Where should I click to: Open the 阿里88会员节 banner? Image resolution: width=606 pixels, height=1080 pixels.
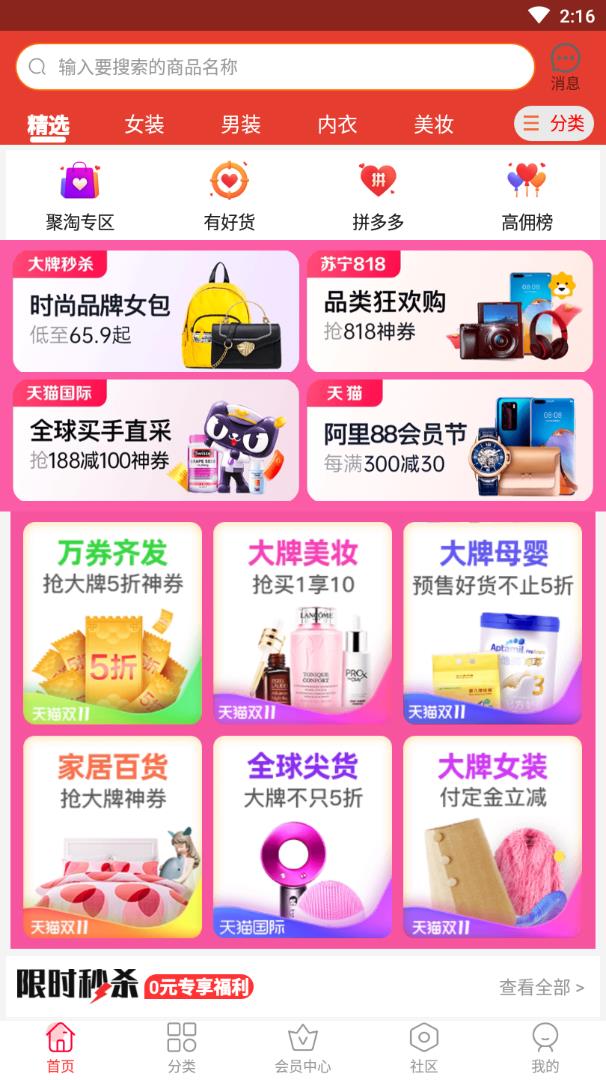point(450,440)
